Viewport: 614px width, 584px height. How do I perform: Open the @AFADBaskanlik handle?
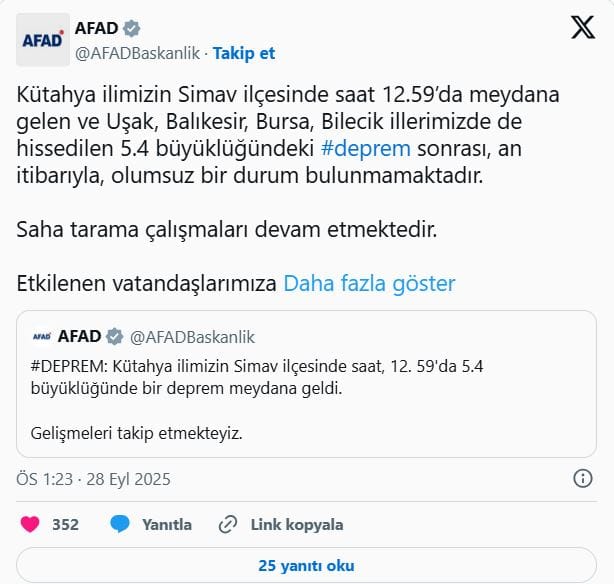pos(137,53)
